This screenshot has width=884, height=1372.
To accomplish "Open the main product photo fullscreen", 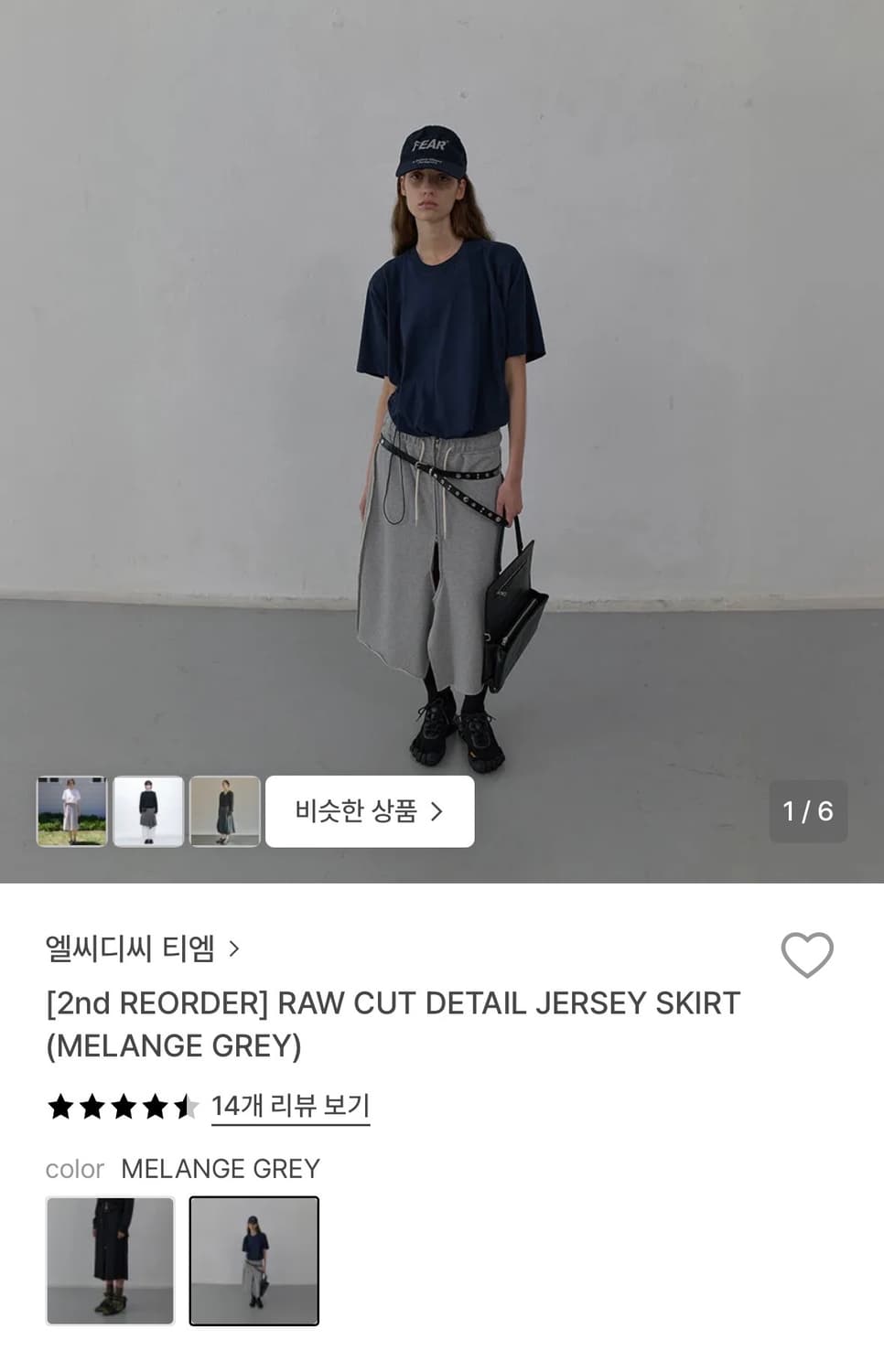I will pyautogui.click(x=442, y=412).
